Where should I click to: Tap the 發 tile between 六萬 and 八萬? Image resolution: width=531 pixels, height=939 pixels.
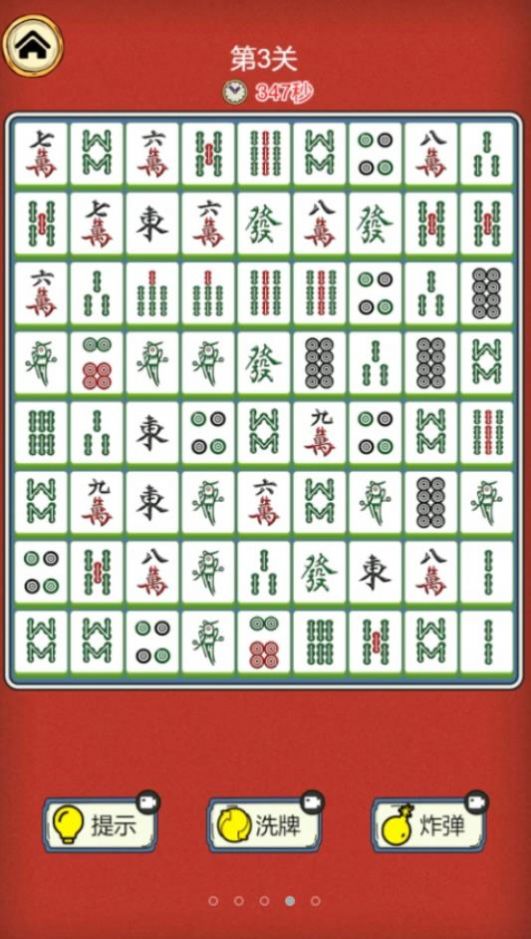pyautogui.click(x=264, y=223)
